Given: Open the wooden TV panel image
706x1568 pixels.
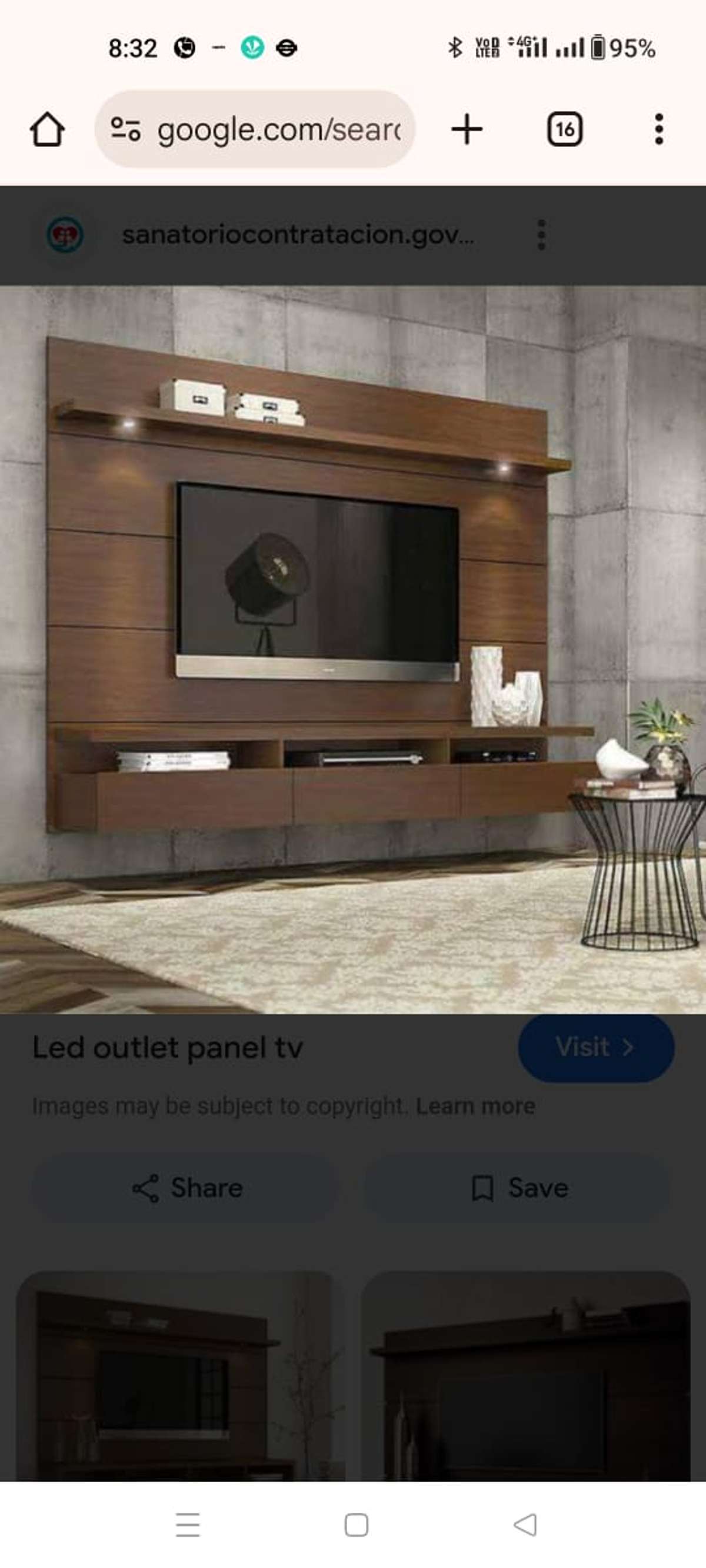Looking at the screenshot, I should coord(352,649).
